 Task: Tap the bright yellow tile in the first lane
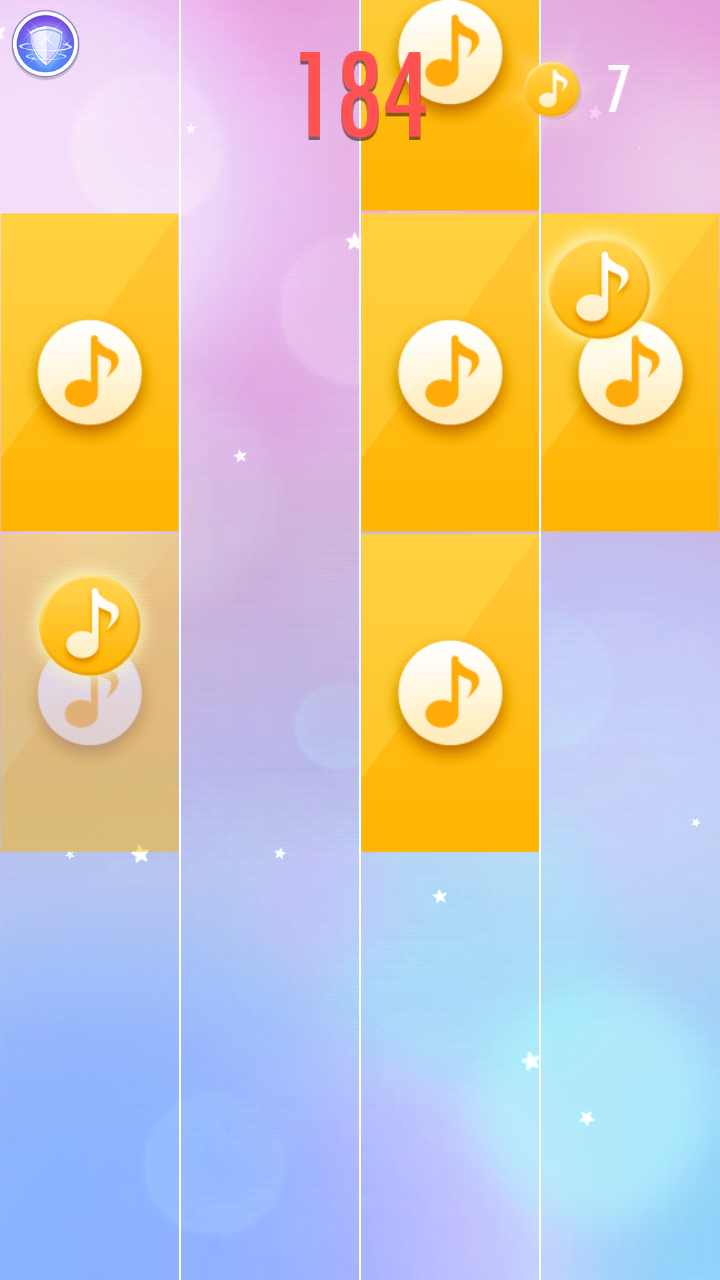pos(90,372)
